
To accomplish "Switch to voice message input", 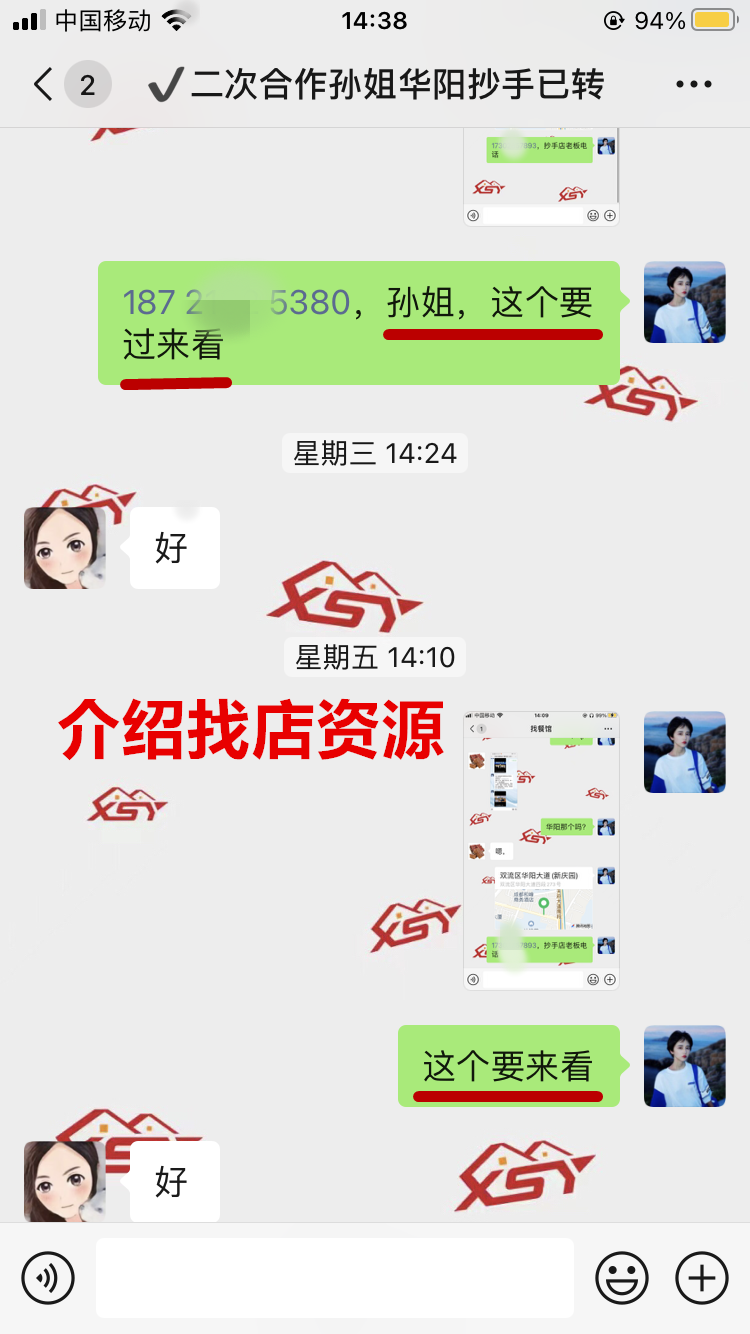I will point(48,1277).
